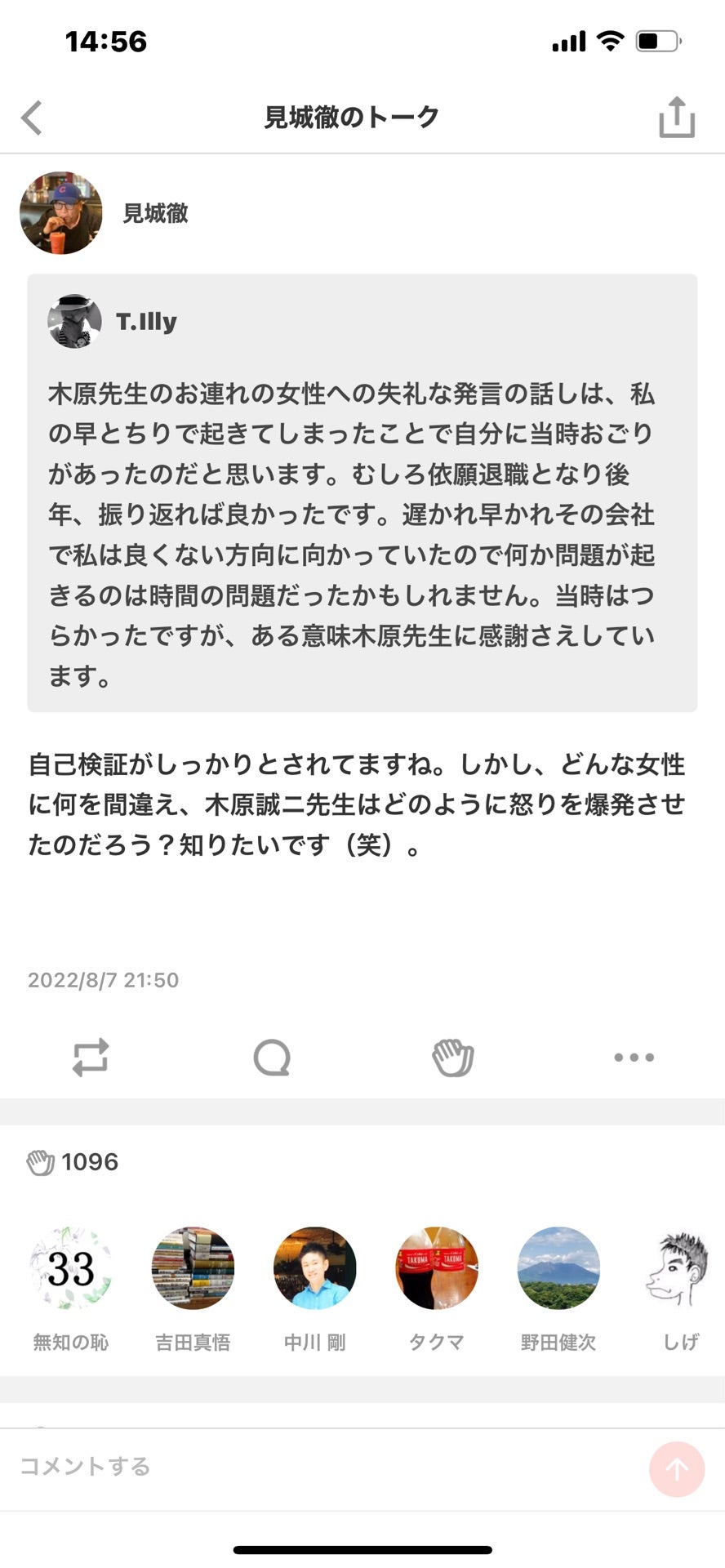View 野田健次's avatar image
Viewport: 725px width, 1568px height.
(x=558, y=1267)
